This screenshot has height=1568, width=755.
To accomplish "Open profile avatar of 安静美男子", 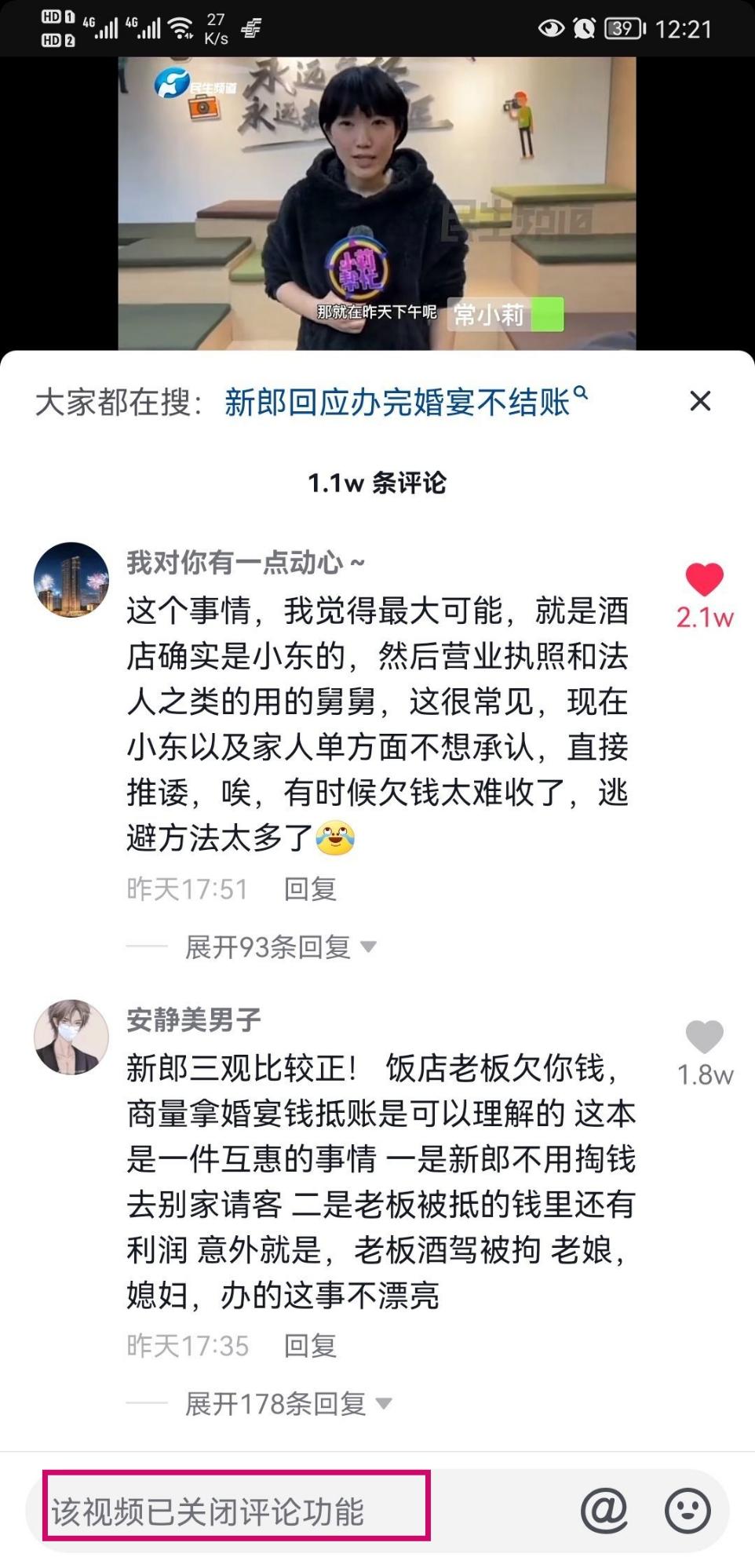I will (71, 1036).
